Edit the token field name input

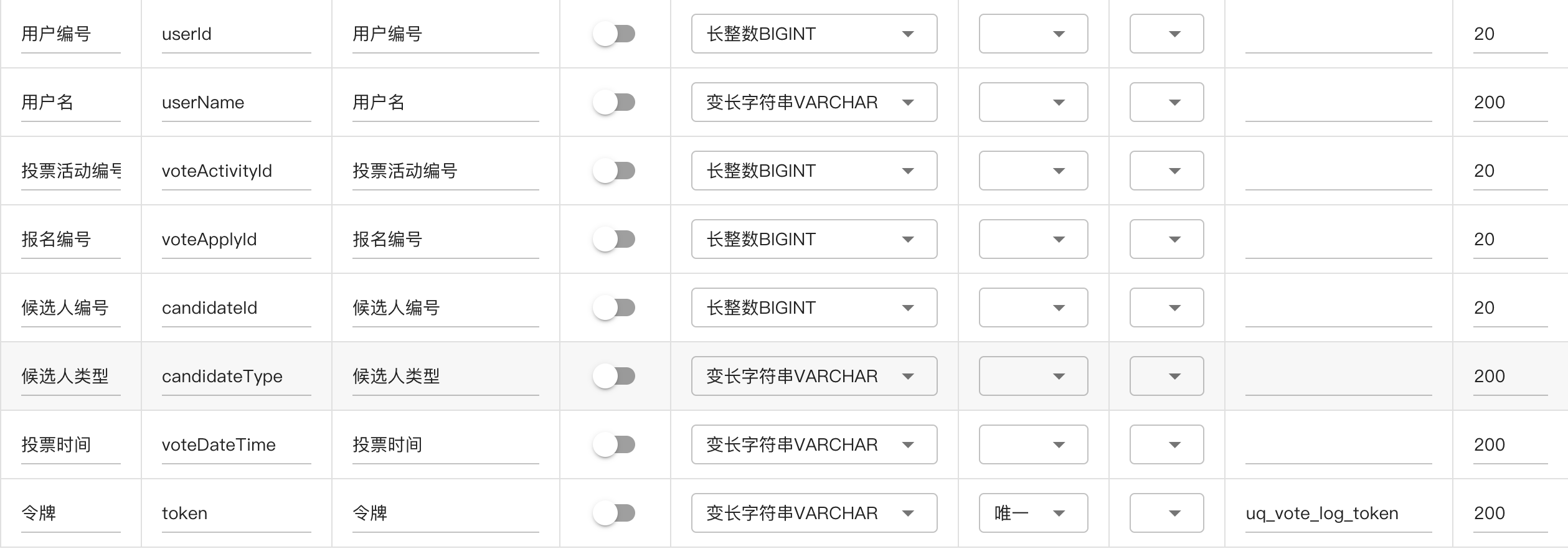(235, 513)
